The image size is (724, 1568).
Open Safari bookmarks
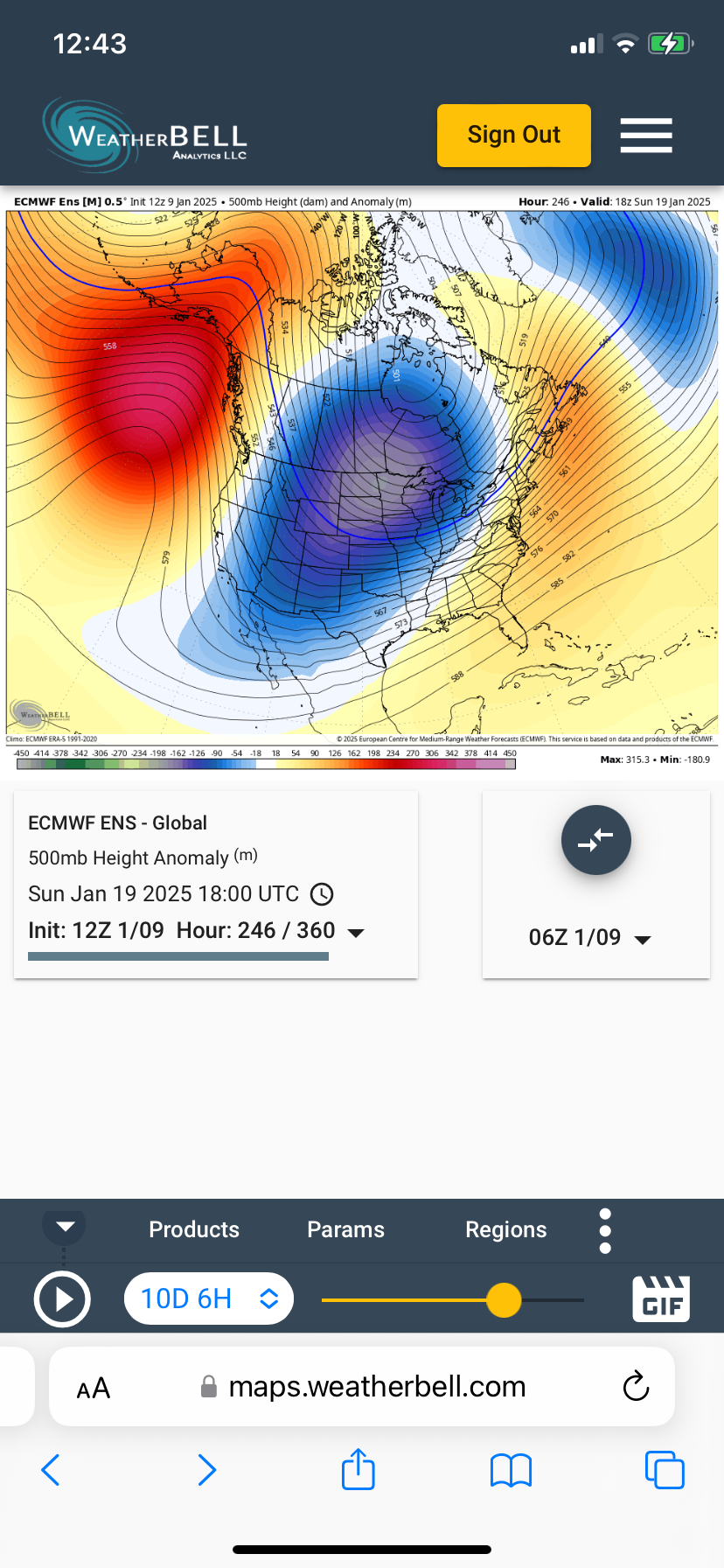coord(512,1470)
